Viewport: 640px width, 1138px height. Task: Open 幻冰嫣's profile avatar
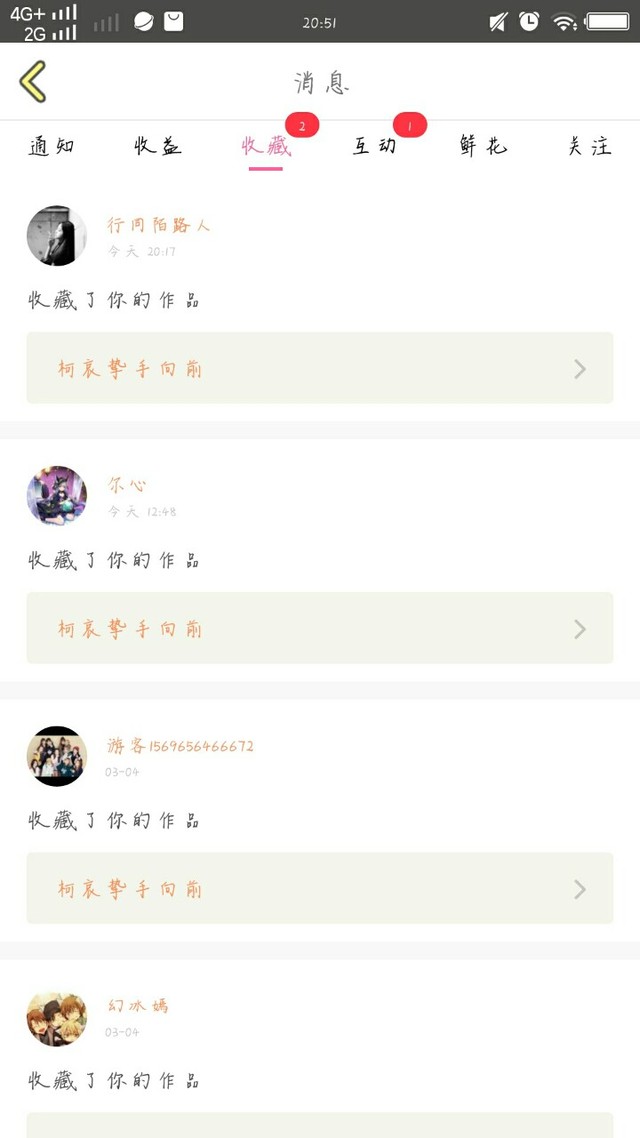coord(57,1018)
